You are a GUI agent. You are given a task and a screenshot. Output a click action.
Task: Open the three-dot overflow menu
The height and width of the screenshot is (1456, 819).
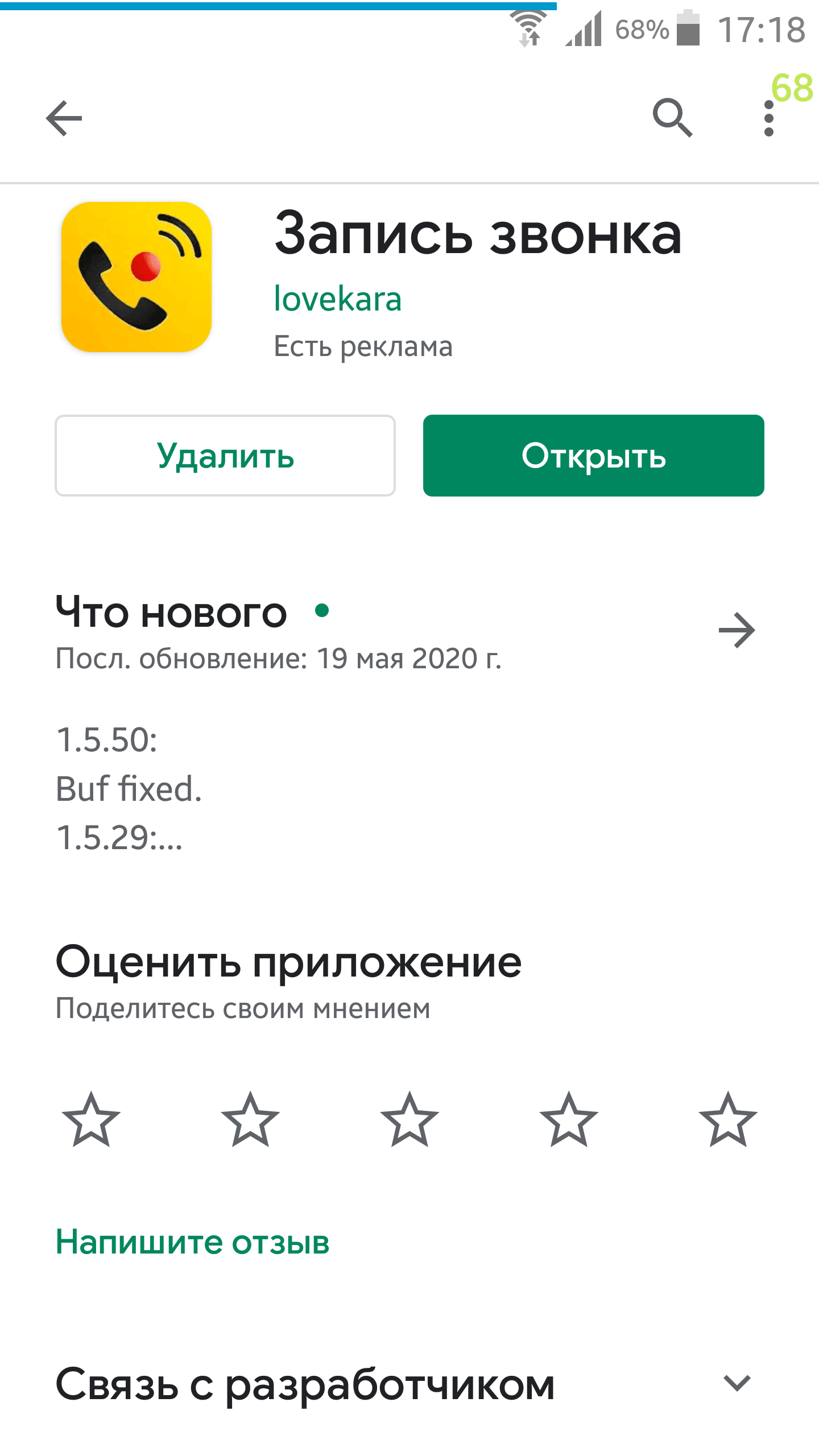769,118
